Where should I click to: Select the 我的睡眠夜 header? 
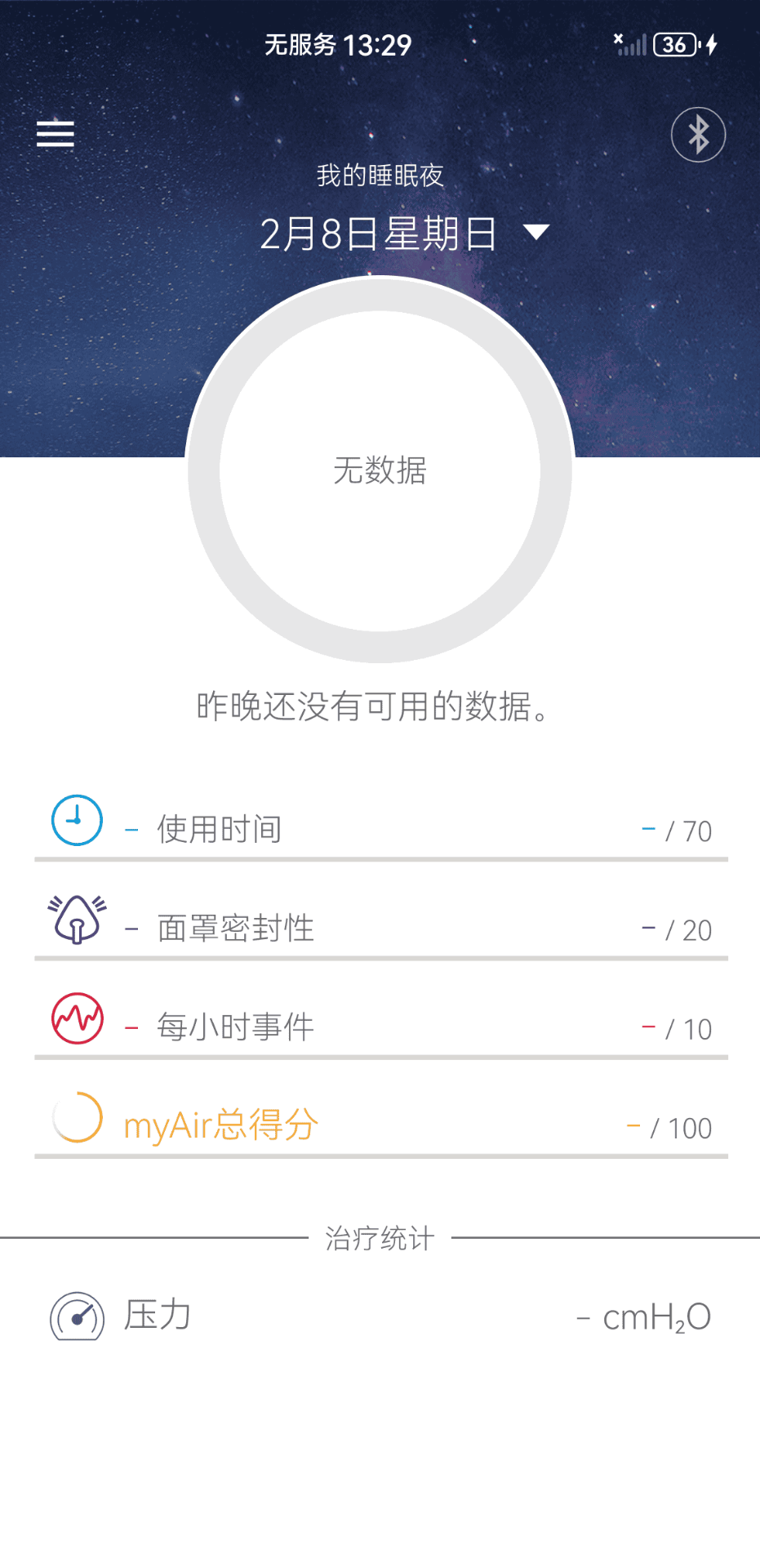point(380,176)
